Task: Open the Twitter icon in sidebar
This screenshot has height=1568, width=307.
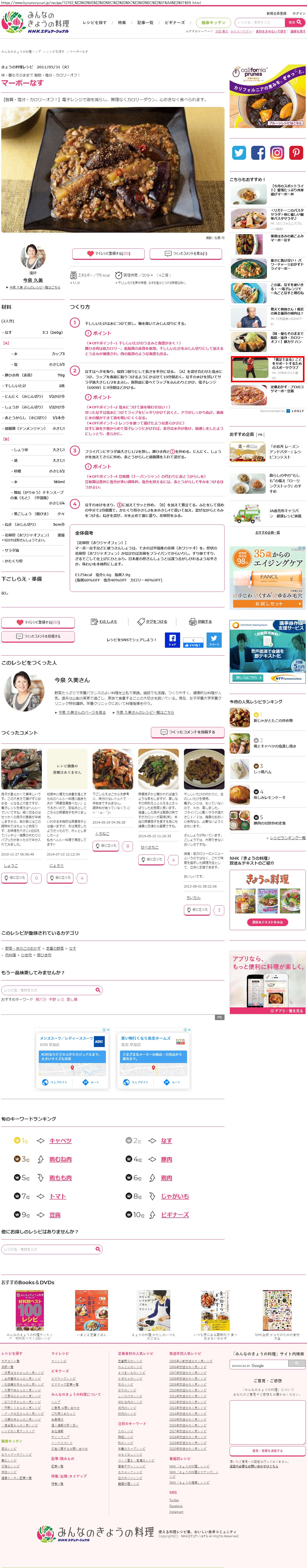Action: [239, 153]
